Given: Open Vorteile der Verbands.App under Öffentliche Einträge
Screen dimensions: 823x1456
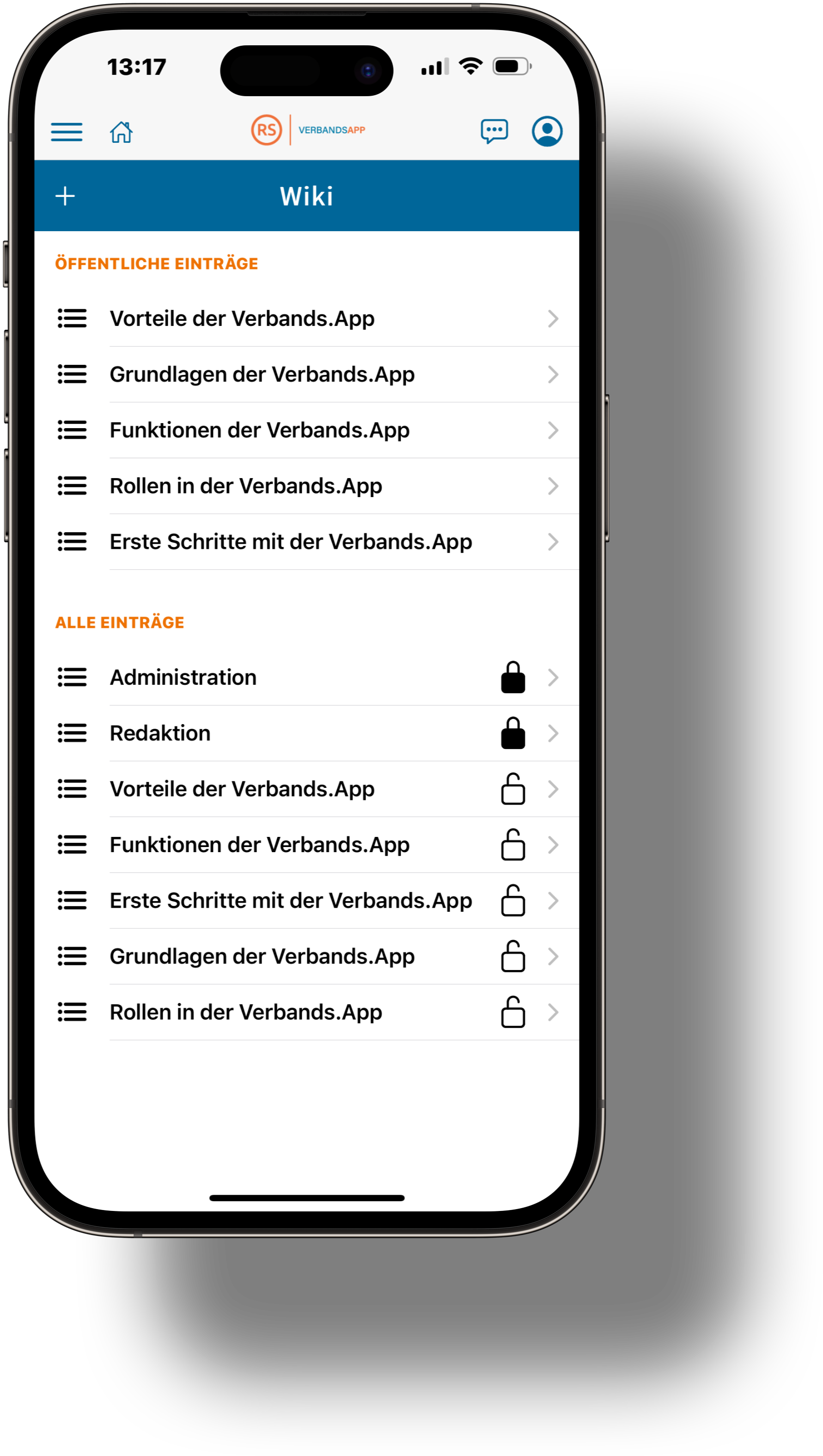Looking at the screenshot, I should click(305, 319).
